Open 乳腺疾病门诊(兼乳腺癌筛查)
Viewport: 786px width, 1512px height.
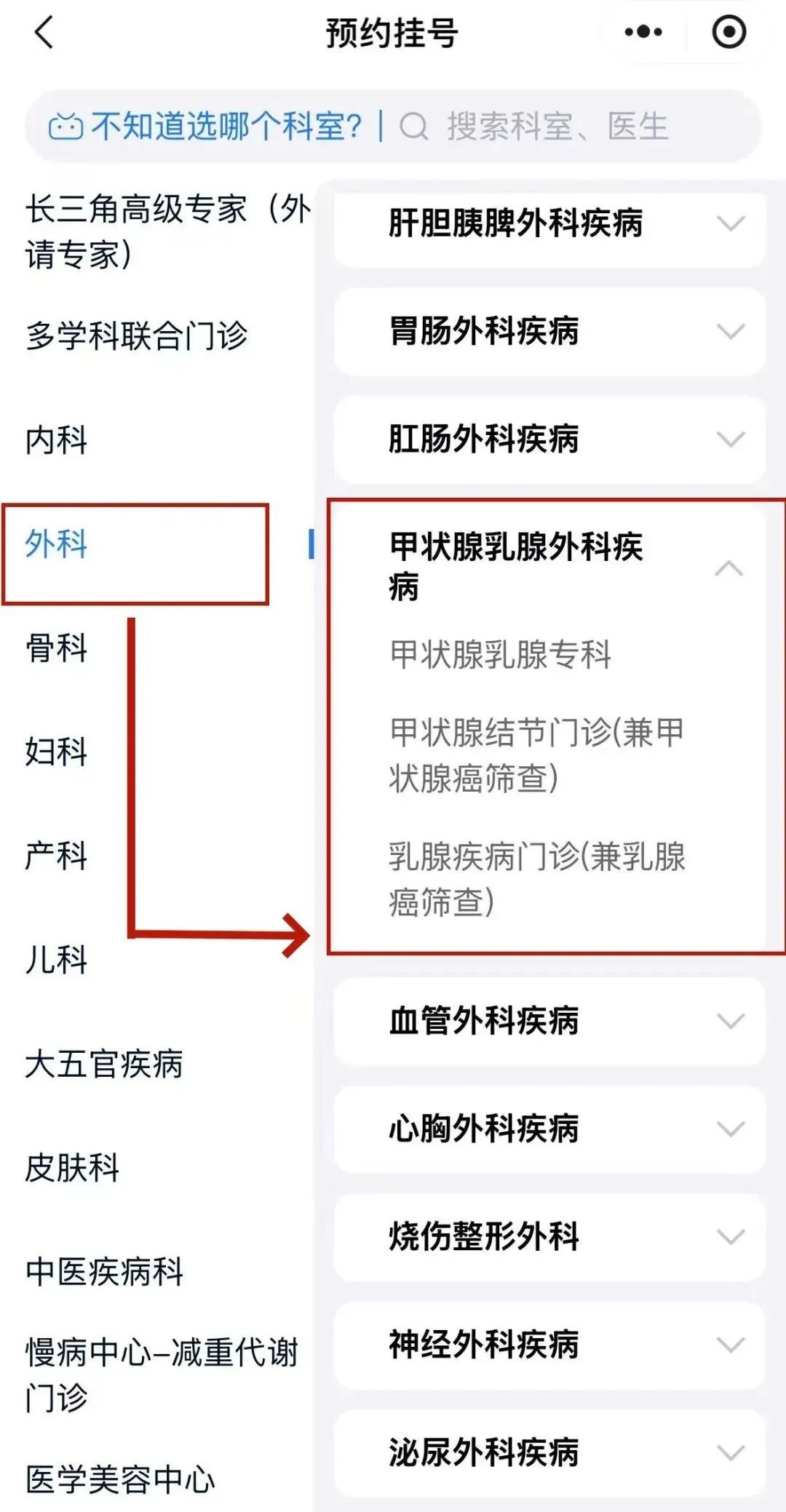536,879
